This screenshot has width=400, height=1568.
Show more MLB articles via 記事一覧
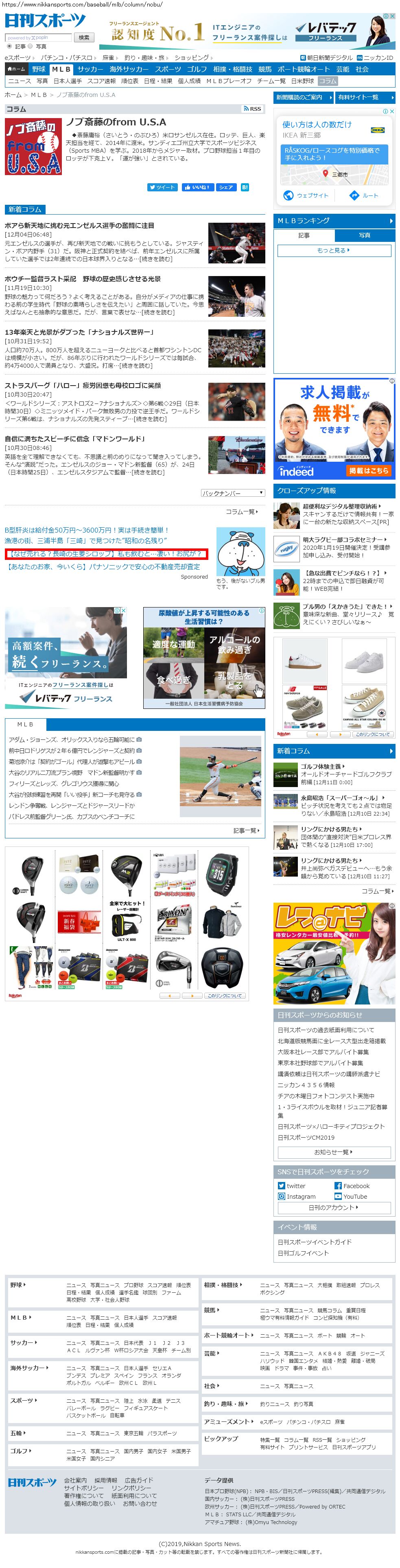(246, 830)
